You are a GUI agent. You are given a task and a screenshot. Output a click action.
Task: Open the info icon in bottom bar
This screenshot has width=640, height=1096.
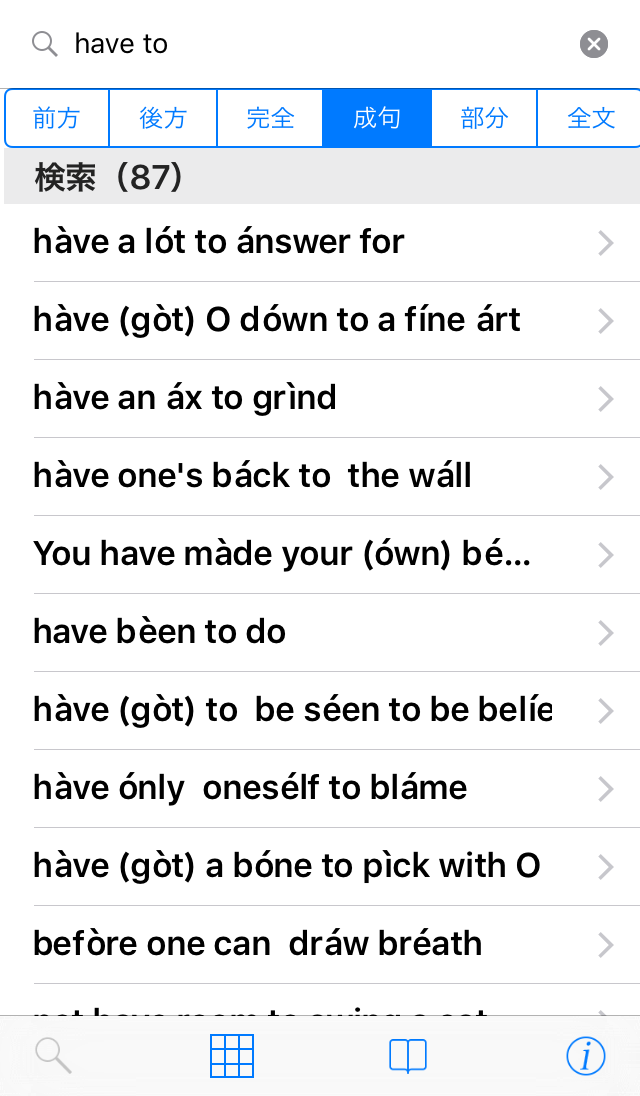[586, 1055]
